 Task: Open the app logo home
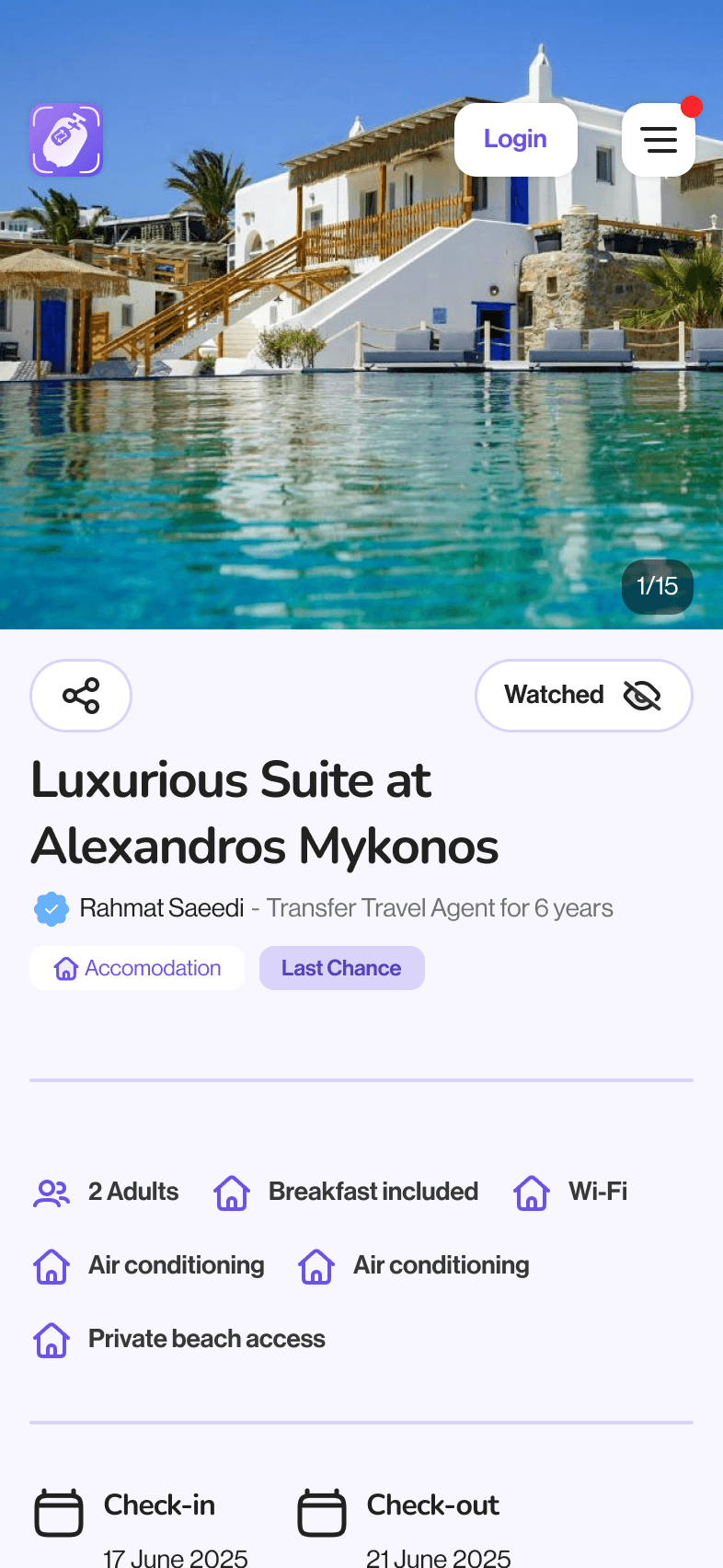(x=66, y=140)
